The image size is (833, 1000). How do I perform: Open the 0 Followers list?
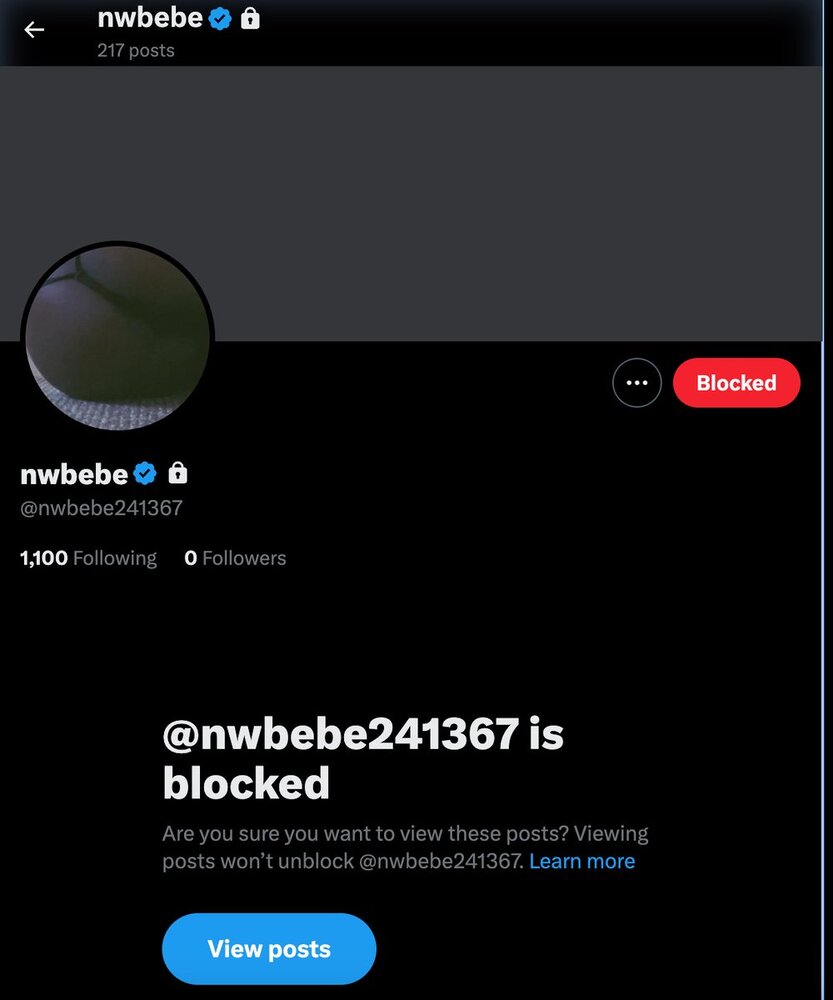(x=236, y=558)
